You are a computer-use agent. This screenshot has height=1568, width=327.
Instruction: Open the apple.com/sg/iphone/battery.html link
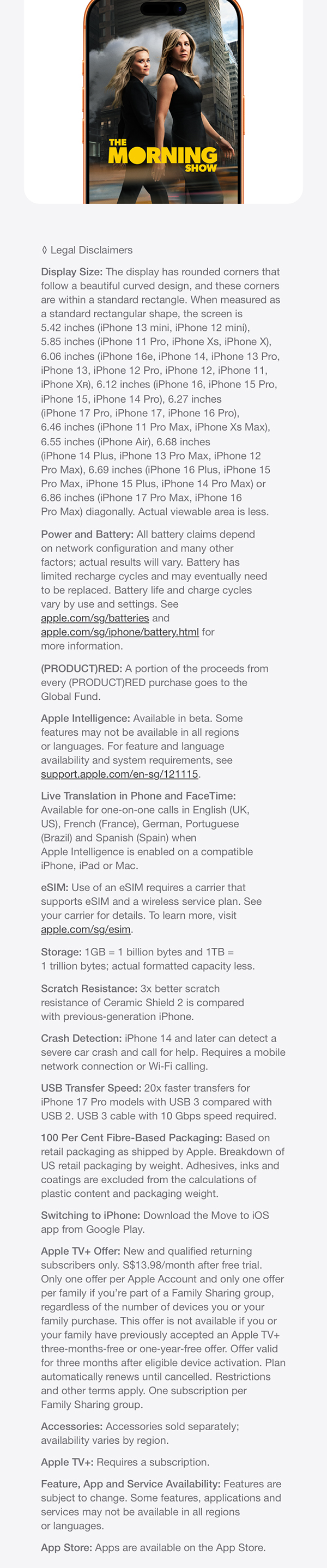(x=119, y=632)
